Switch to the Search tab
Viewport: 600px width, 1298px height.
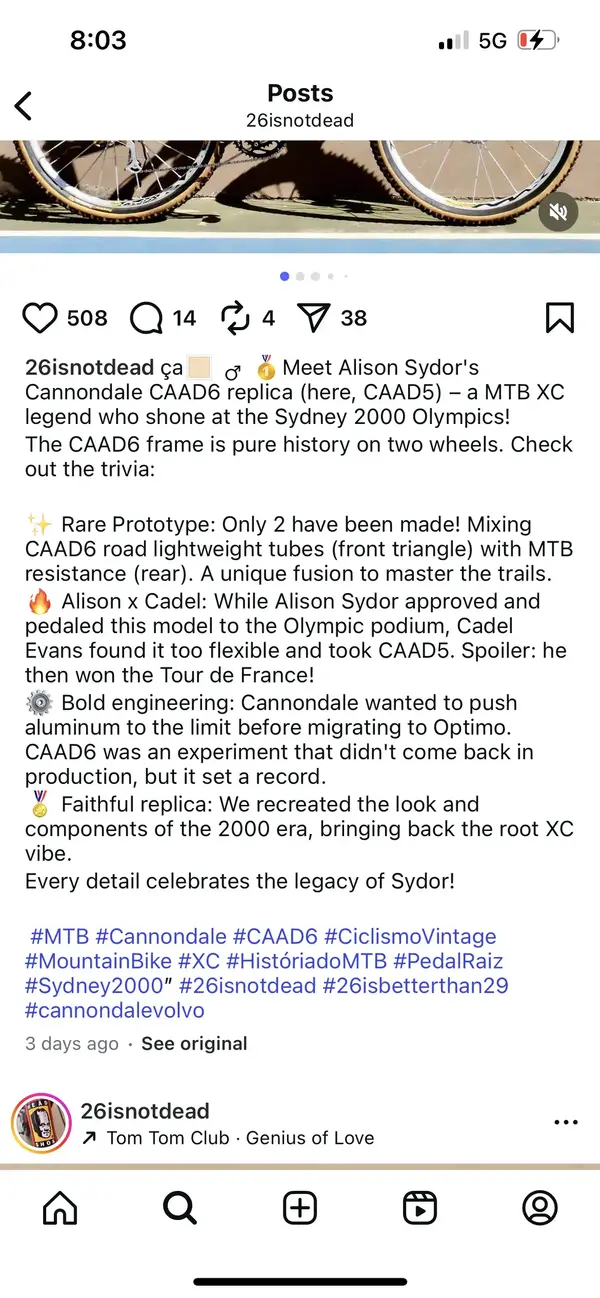[180, 1208]
